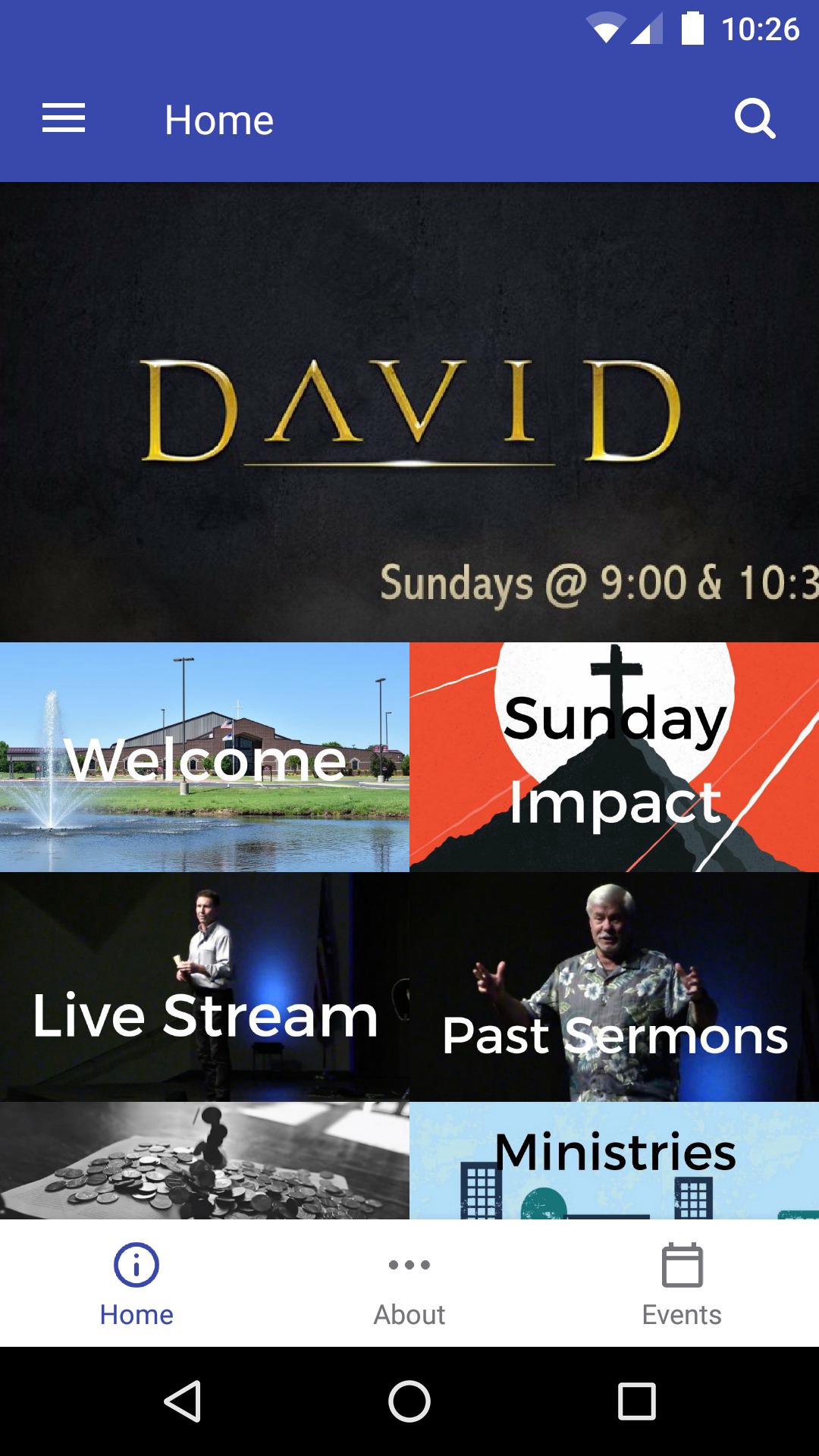Open the Sunday Impact tile

coord(614,758)
